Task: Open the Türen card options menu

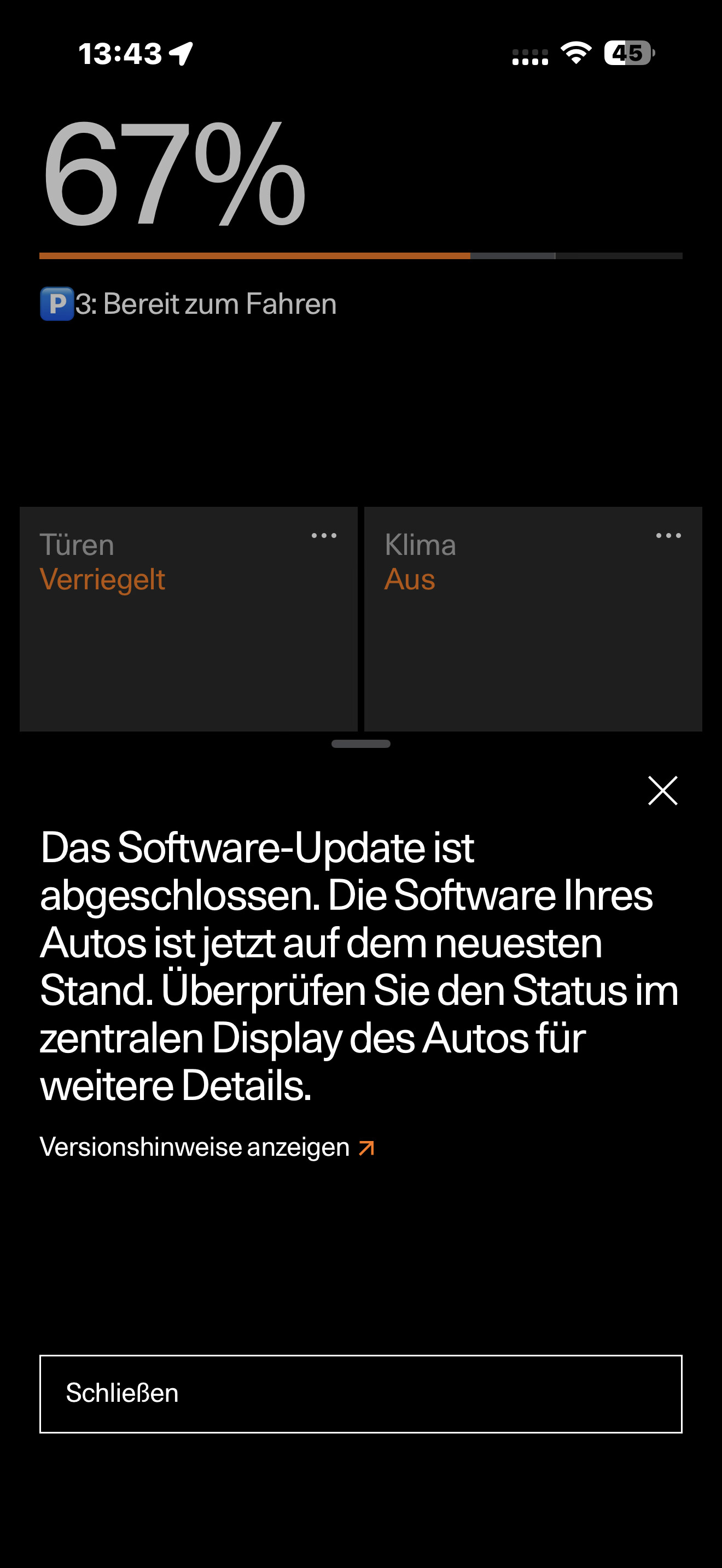Action: click(324, 536)
